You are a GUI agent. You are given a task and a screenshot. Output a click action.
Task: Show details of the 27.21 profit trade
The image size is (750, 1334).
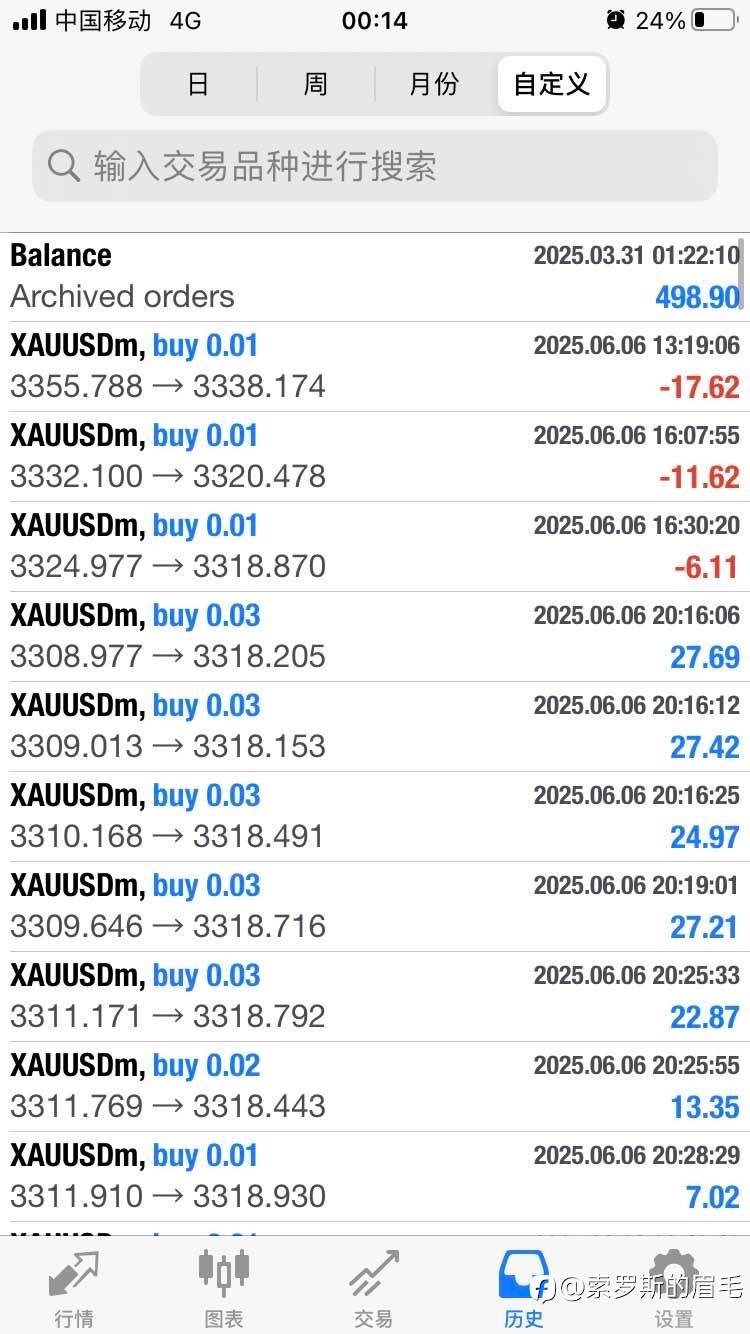[x=375, y=907]
